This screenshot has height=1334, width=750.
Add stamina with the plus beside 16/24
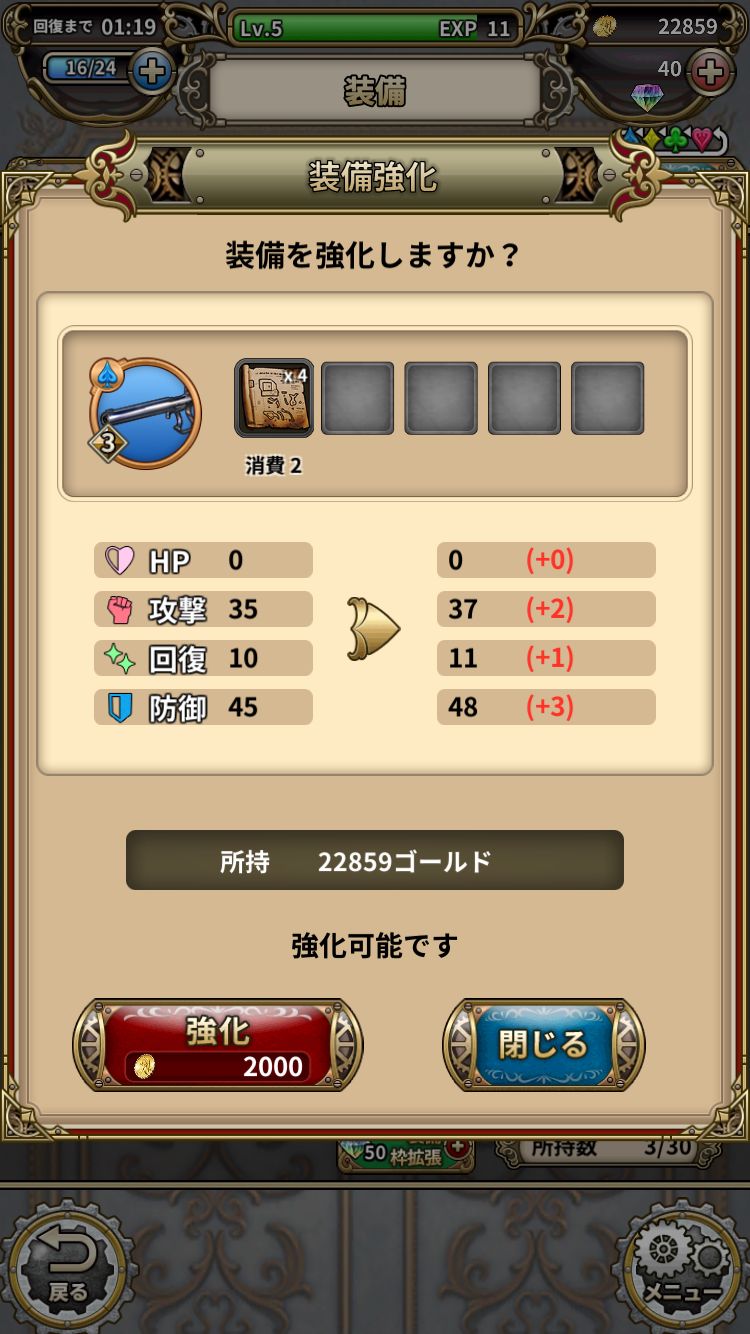point(152,70)
